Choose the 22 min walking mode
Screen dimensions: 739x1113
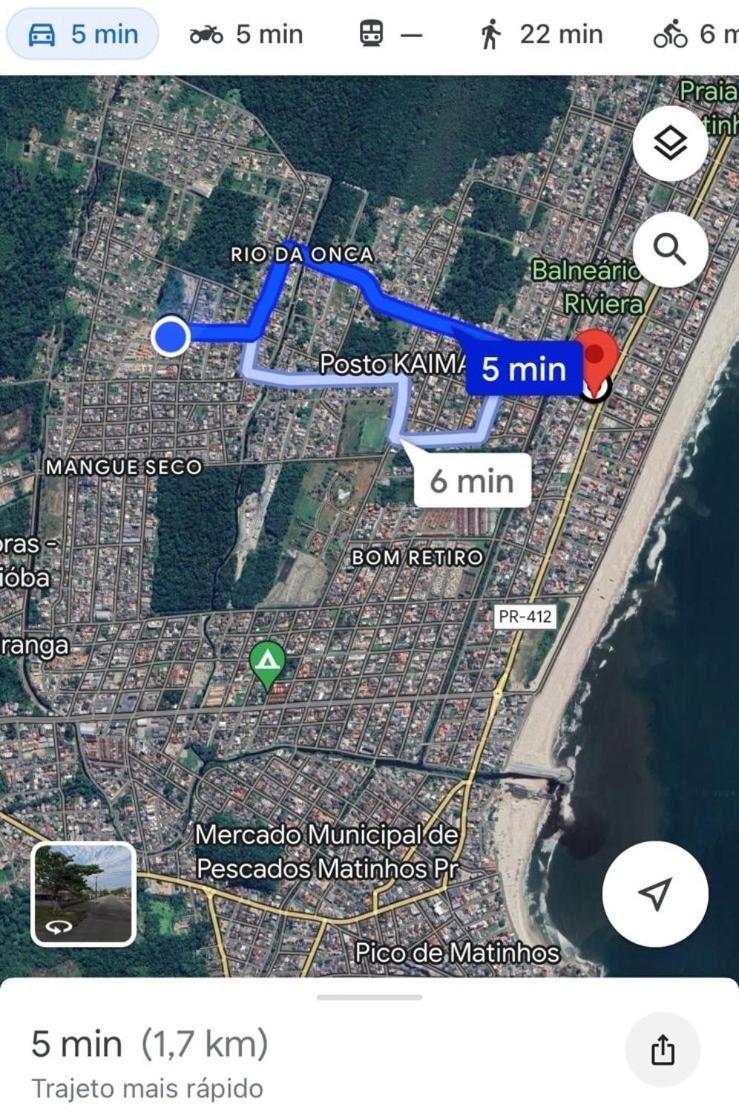coord(541,35)
